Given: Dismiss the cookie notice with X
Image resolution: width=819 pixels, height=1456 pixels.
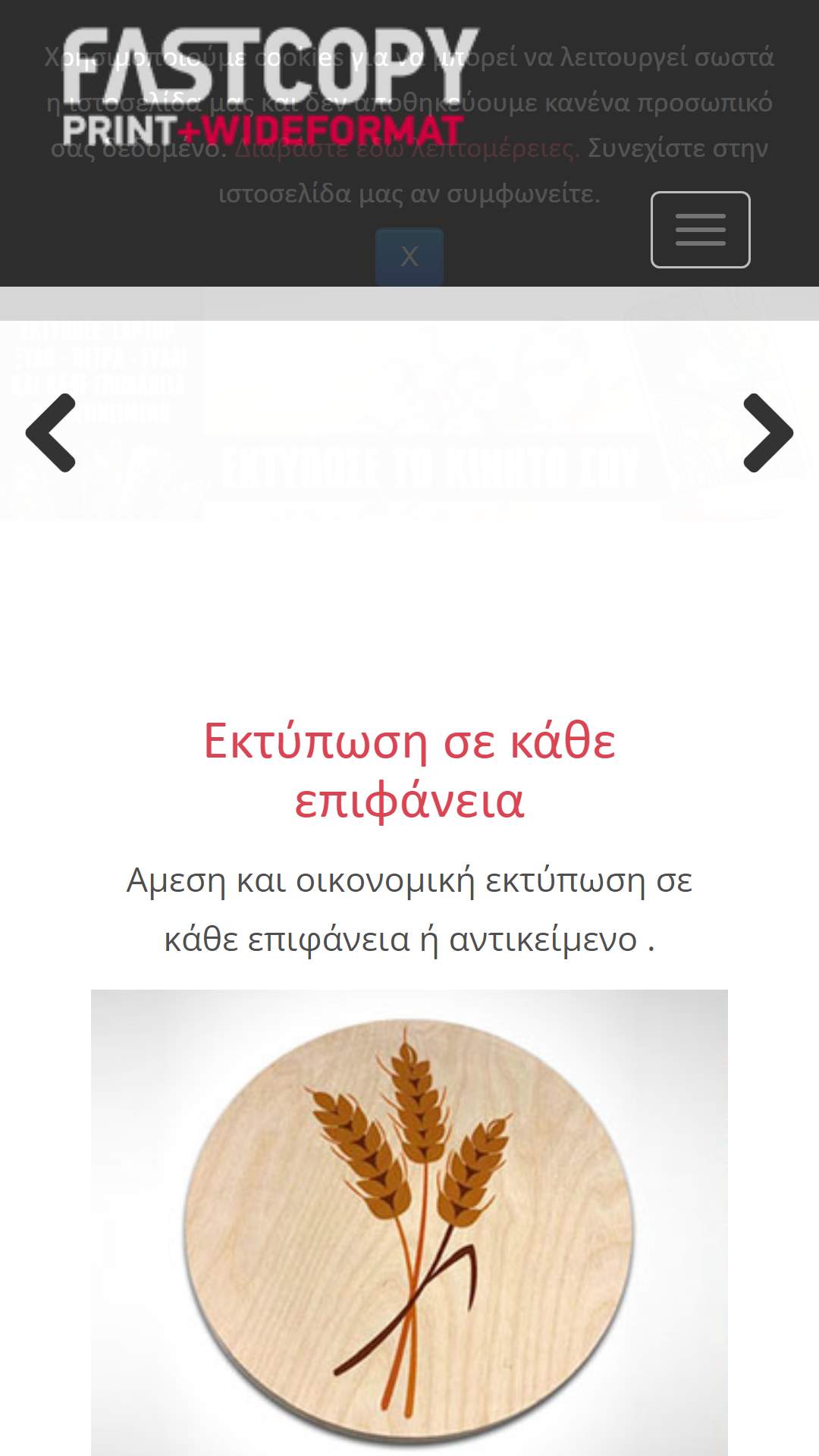Looking at the screenshot, I should (x=409, y=256).
